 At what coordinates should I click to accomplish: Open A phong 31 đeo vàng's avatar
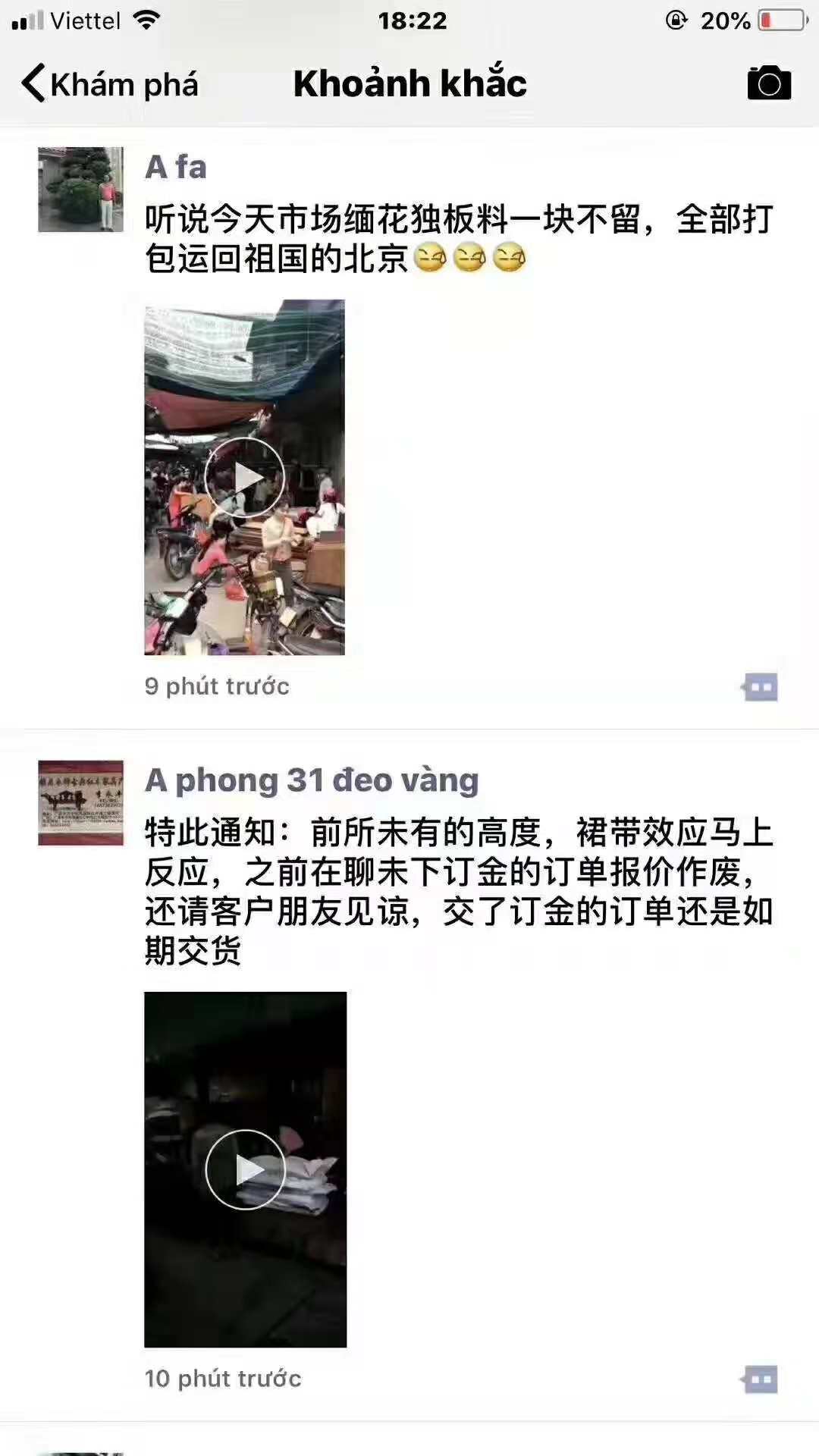click(x=80, y=802)
